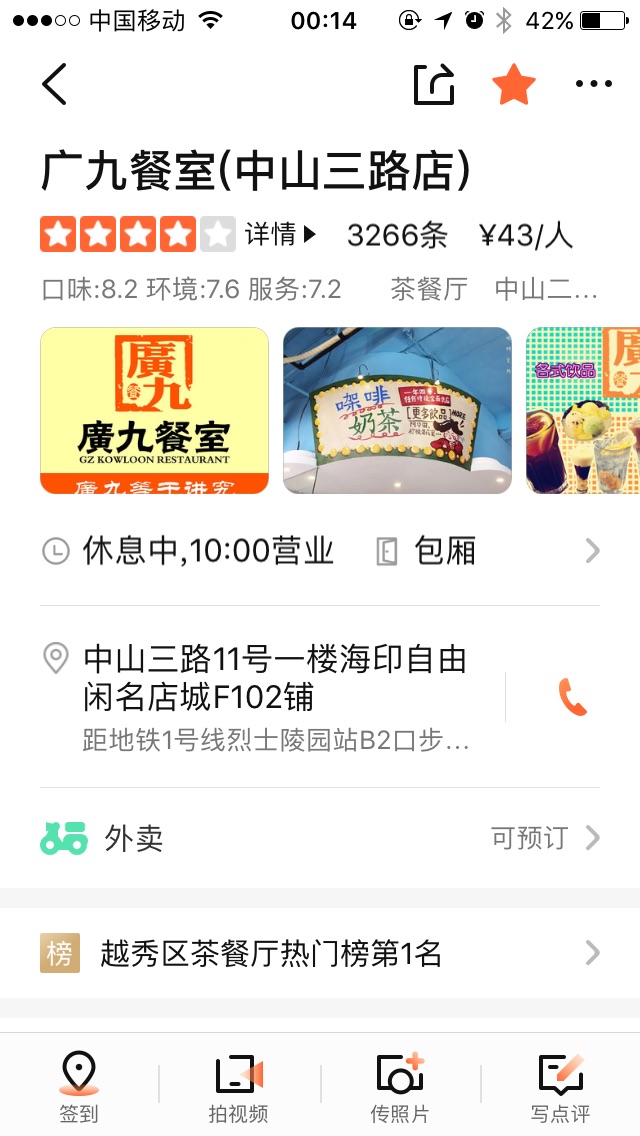Open the drinks photo thumbnail
Image resolution: width=640 pixels, height=1136 pixels.
(582, 411)
